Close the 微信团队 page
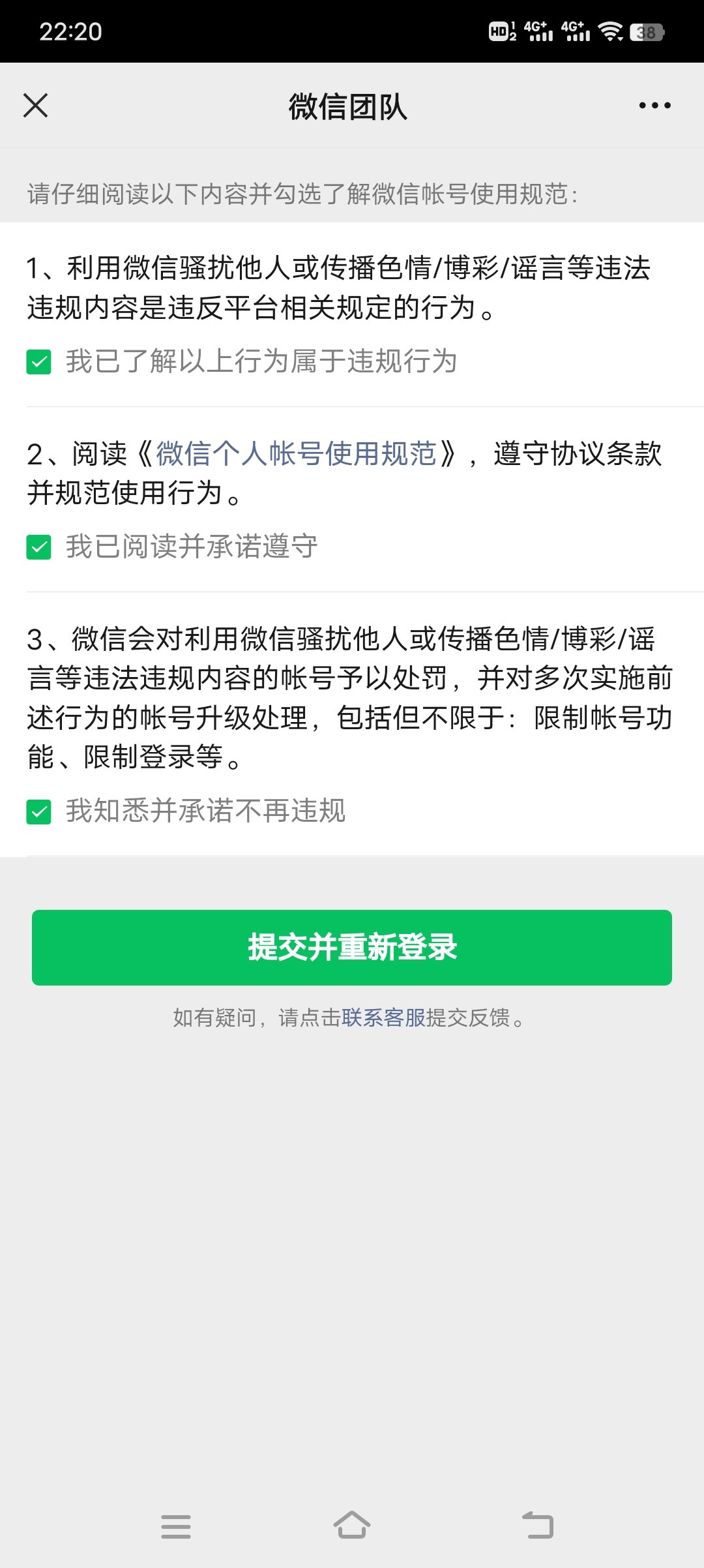The width and height of the screenshot is (704, 1568). pyautogui.click(x=35, y=105)
